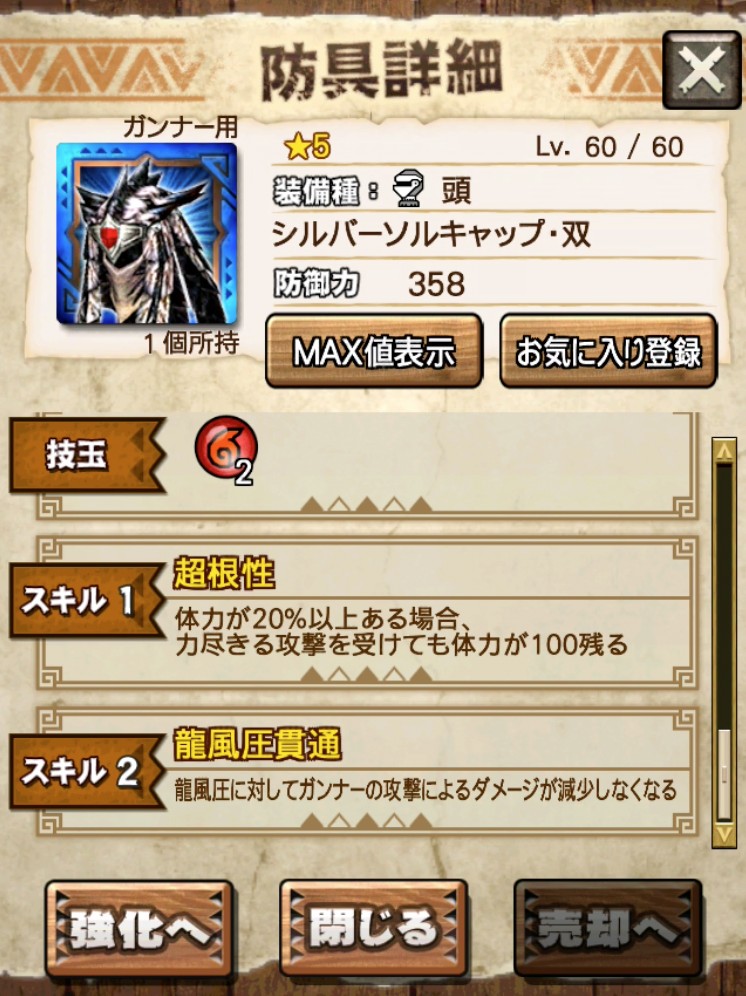Image resolution: width=746 pixels, height=996 pixels.
Task: Tap the 閉じる button
Action: (374, 929)
